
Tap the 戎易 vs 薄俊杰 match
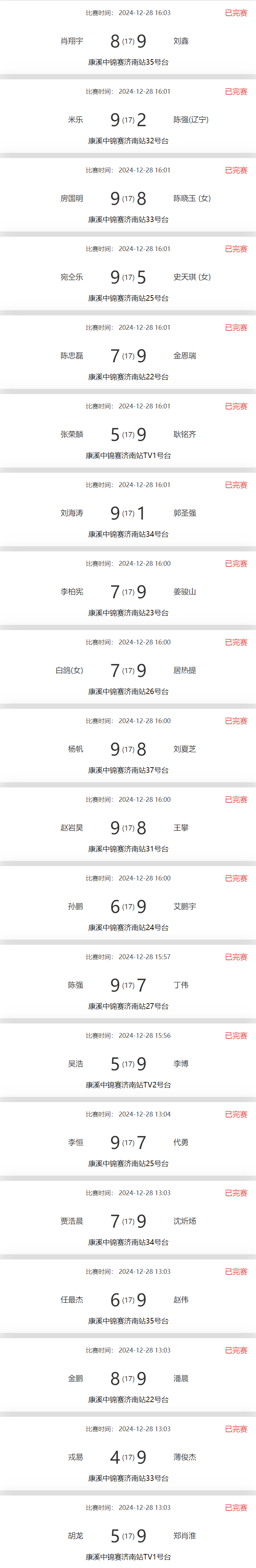click(x=128, y=1457)
